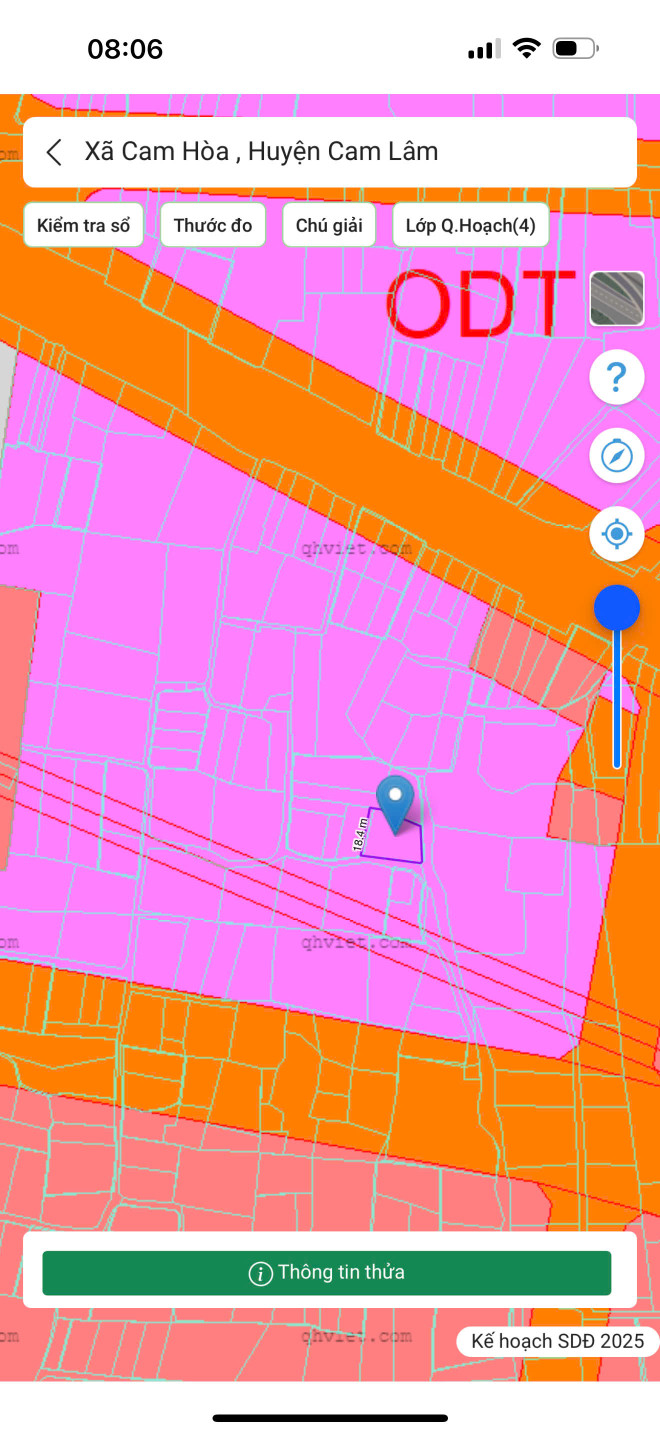Open Lớp Q.Hoạch(4) layers
The image size is (660, 1434).
470,225
